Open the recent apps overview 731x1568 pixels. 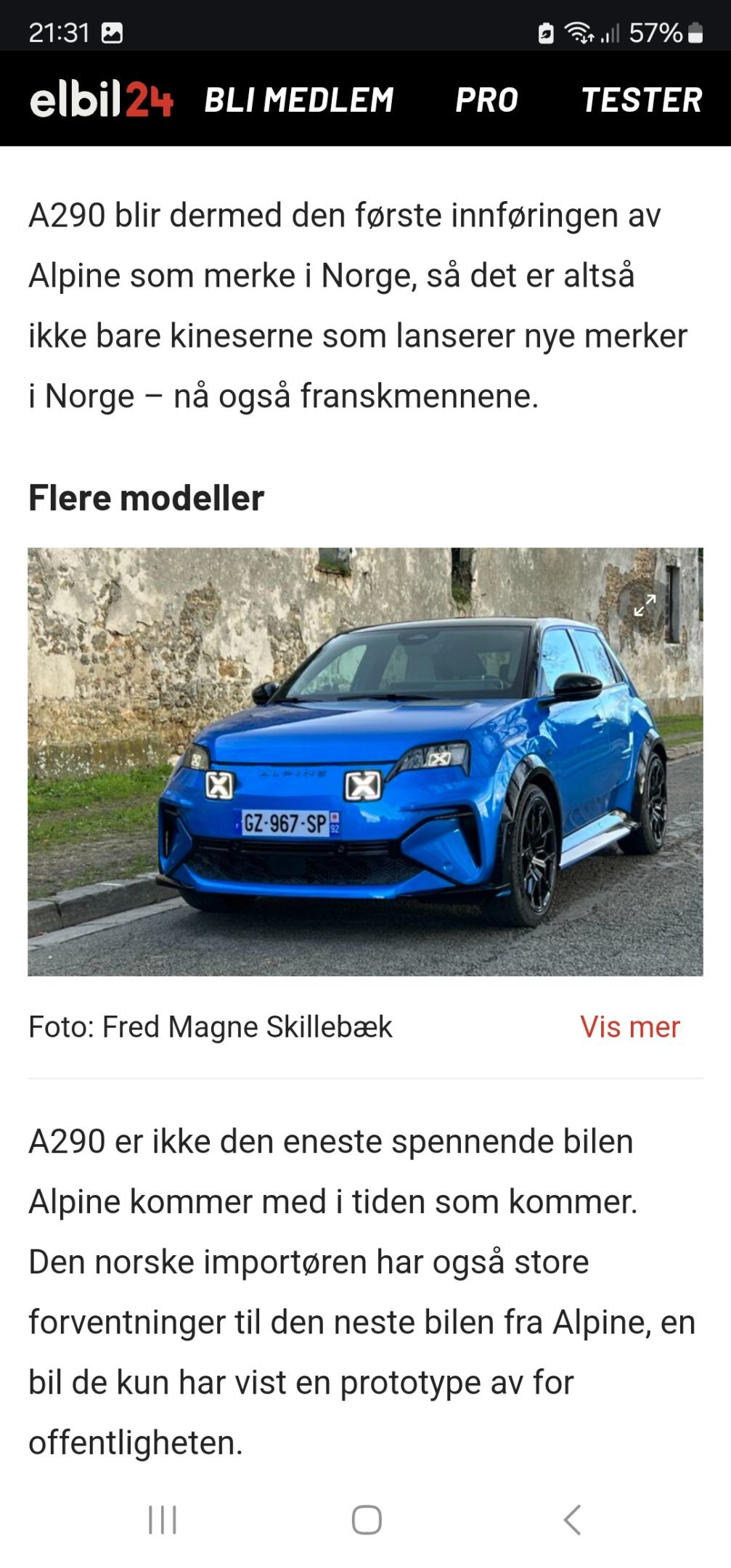(x=163, y=1519)
